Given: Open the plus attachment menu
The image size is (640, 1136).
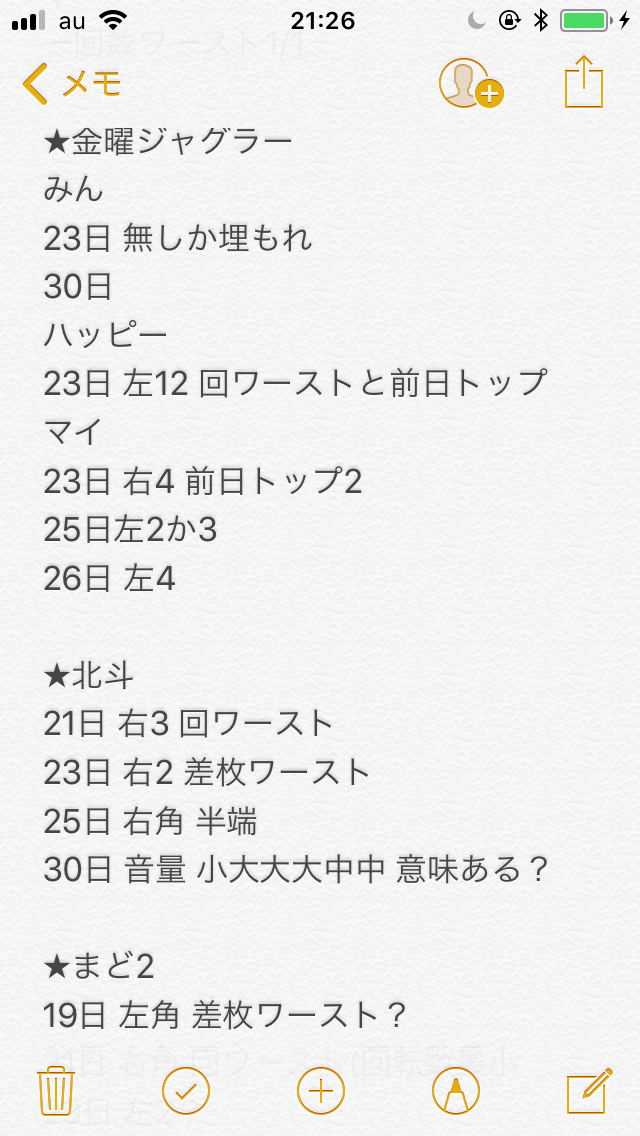Looking at the screenshot, I should pyautogui.click(x=321, y=1090).
